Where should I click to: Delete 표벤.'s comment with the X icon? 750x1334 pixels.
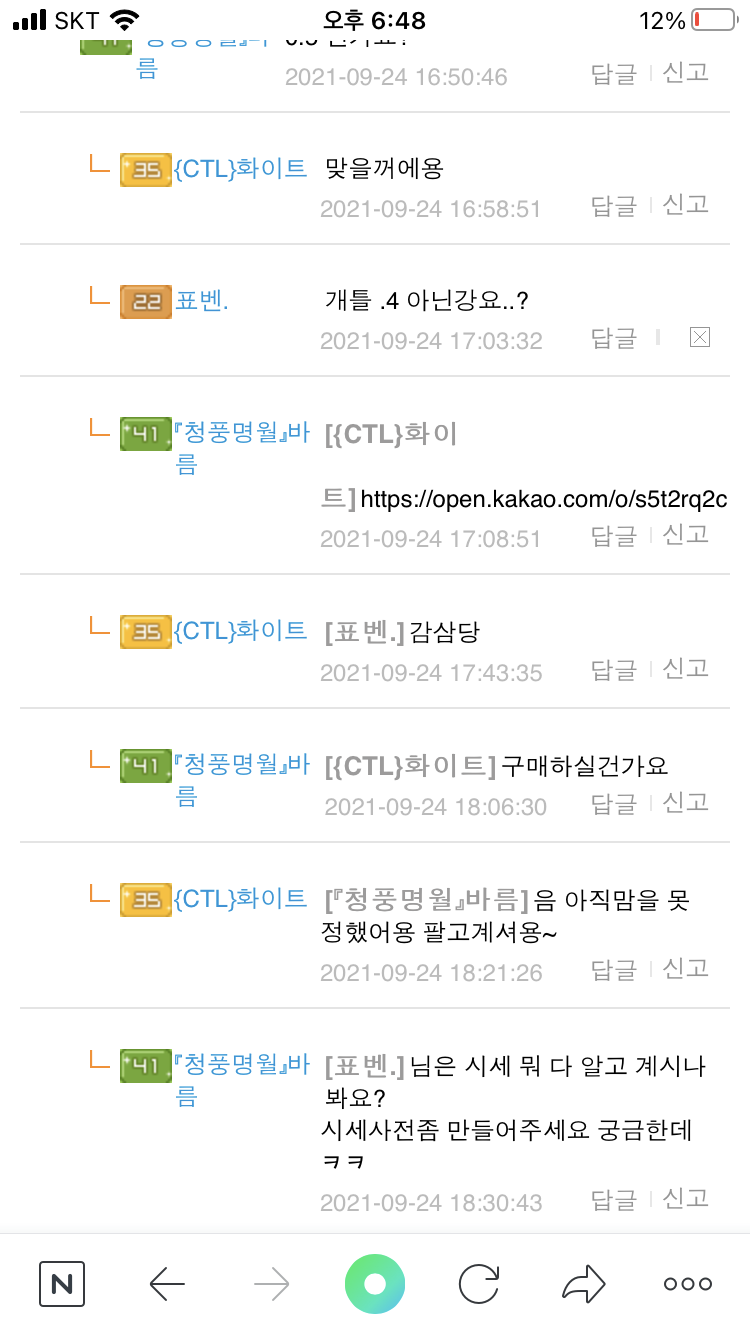point(700,338)
